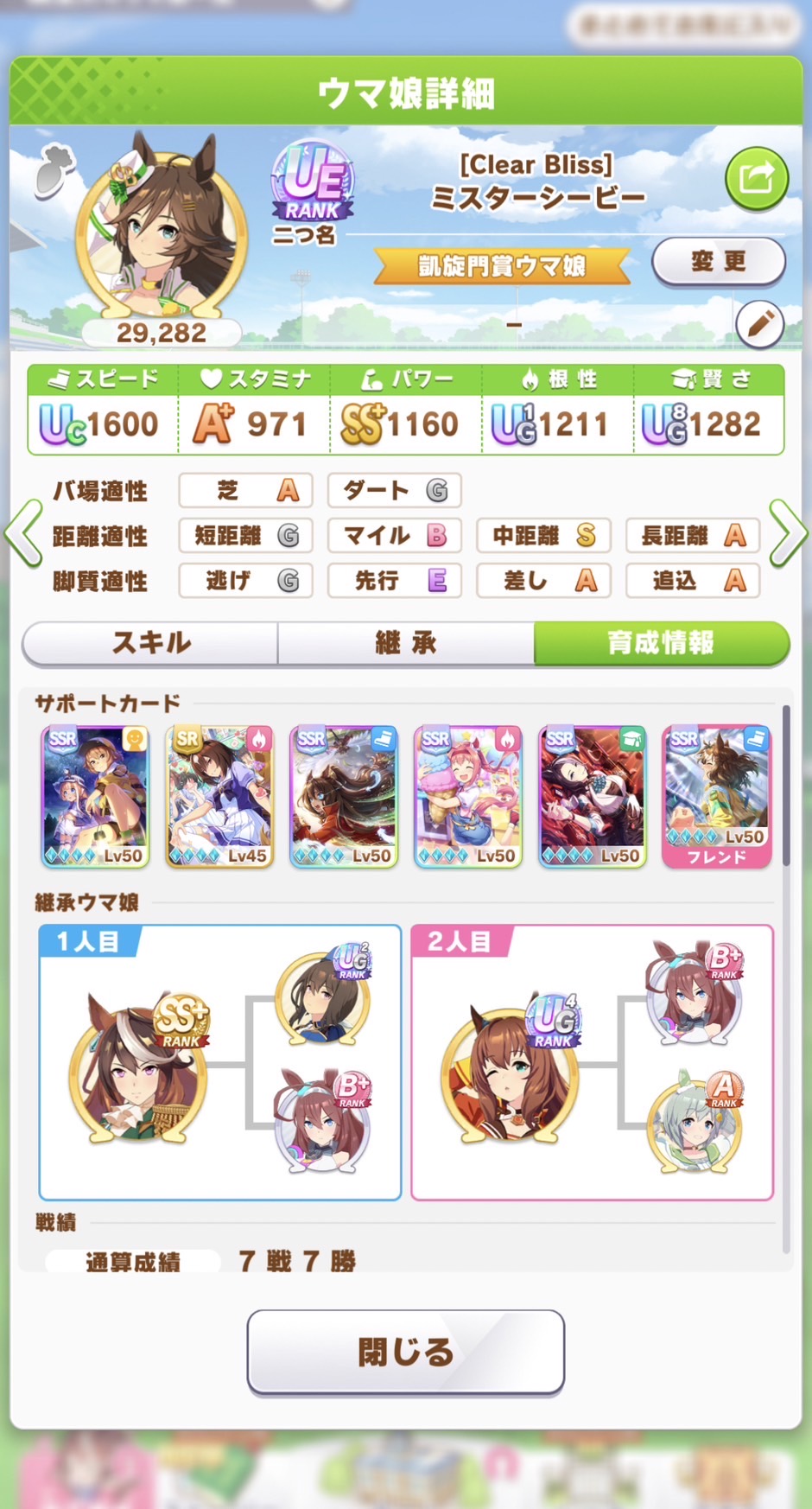Screen dimensions: 812x1509
Task: Go to the next character with the right arrow
Action: [x=788, y=533]
